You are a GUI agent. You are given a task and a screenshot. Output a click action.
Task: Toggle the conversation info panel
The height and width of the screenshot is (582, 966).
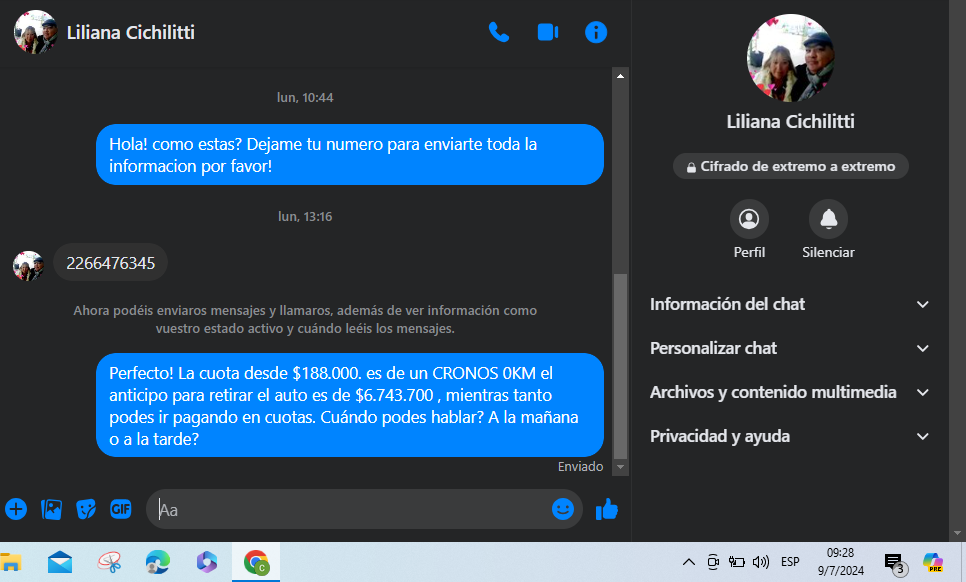point(596,32)
